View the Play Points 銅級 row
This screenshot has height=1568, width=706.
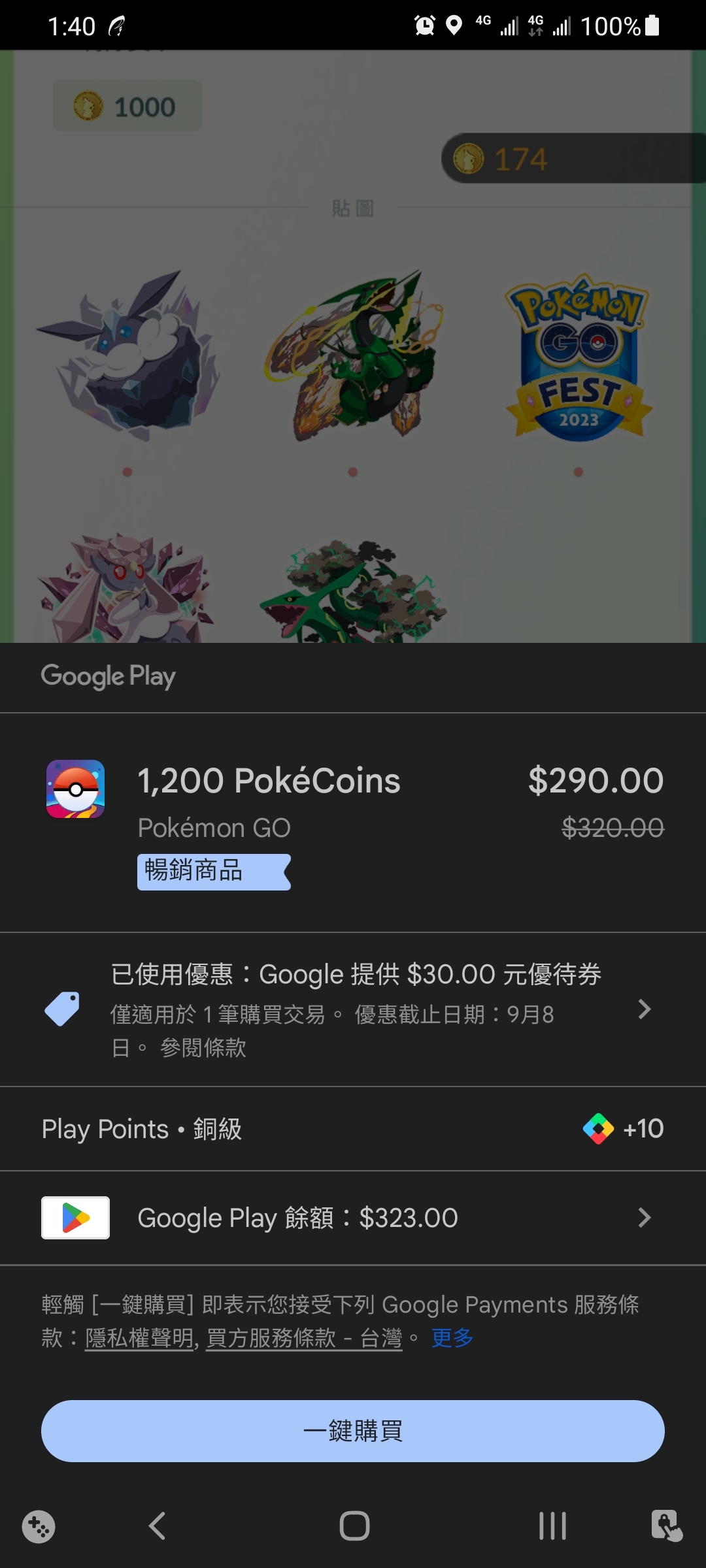click(353, 1129)
